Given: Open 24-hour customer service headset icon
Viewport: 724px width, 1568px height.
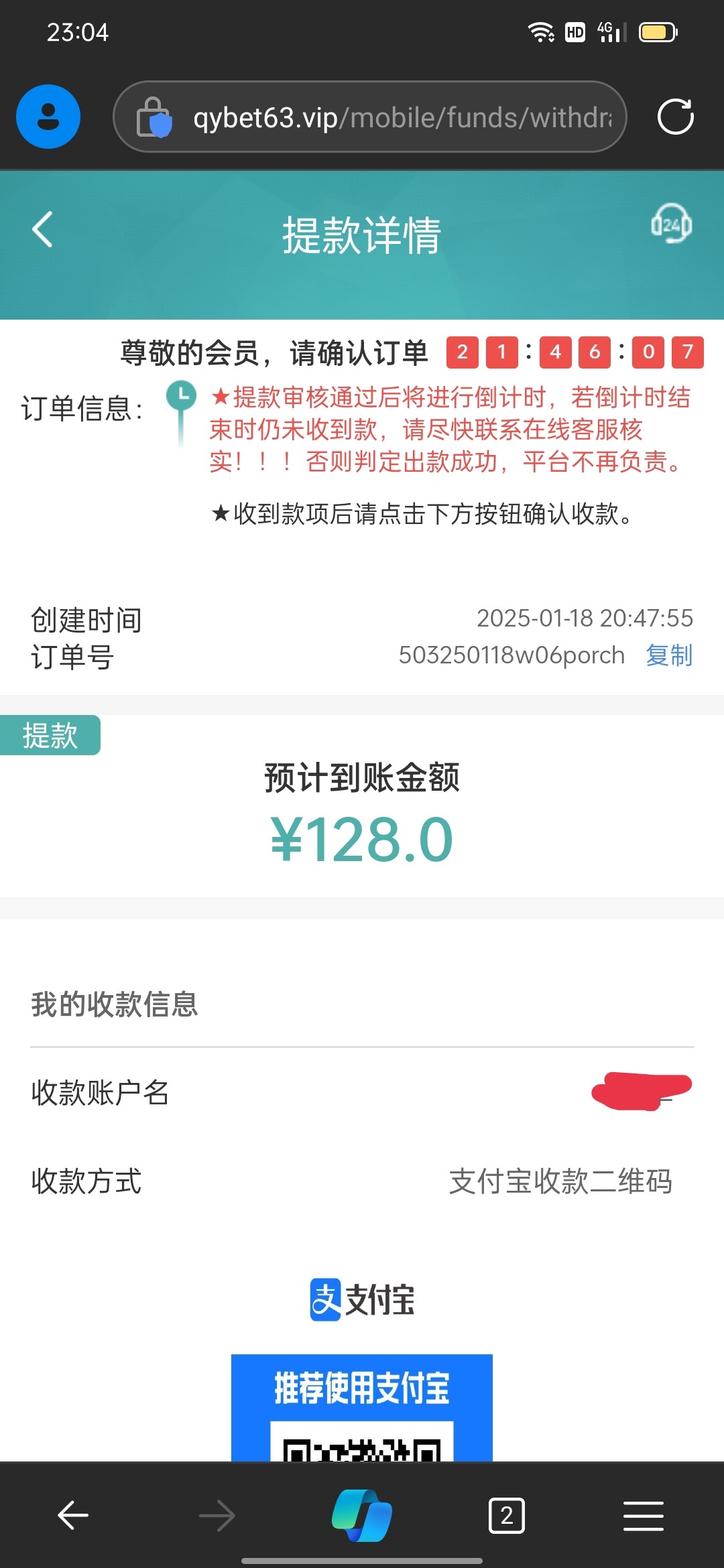Looking at the screenshot, I should click(671, 224).
